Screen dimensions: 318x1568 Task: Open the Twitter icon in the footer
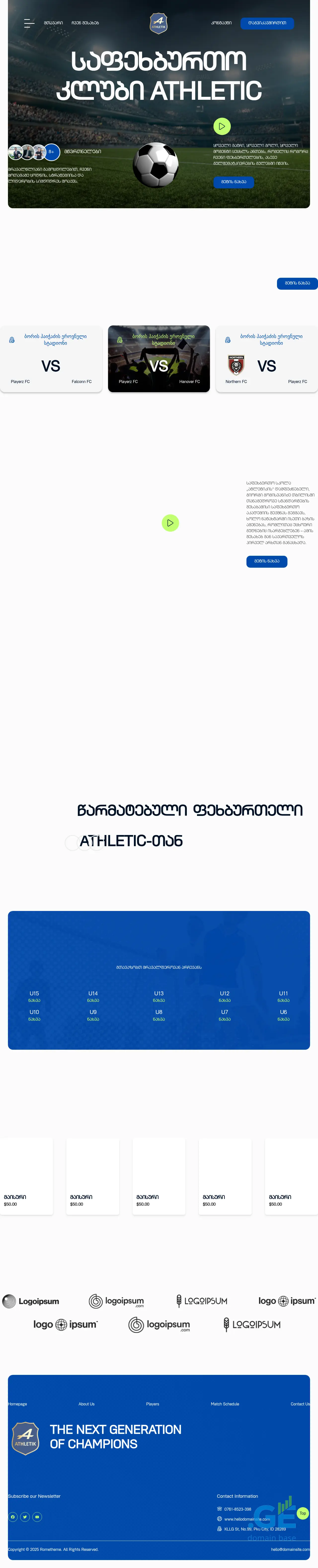pos(25,1516)
